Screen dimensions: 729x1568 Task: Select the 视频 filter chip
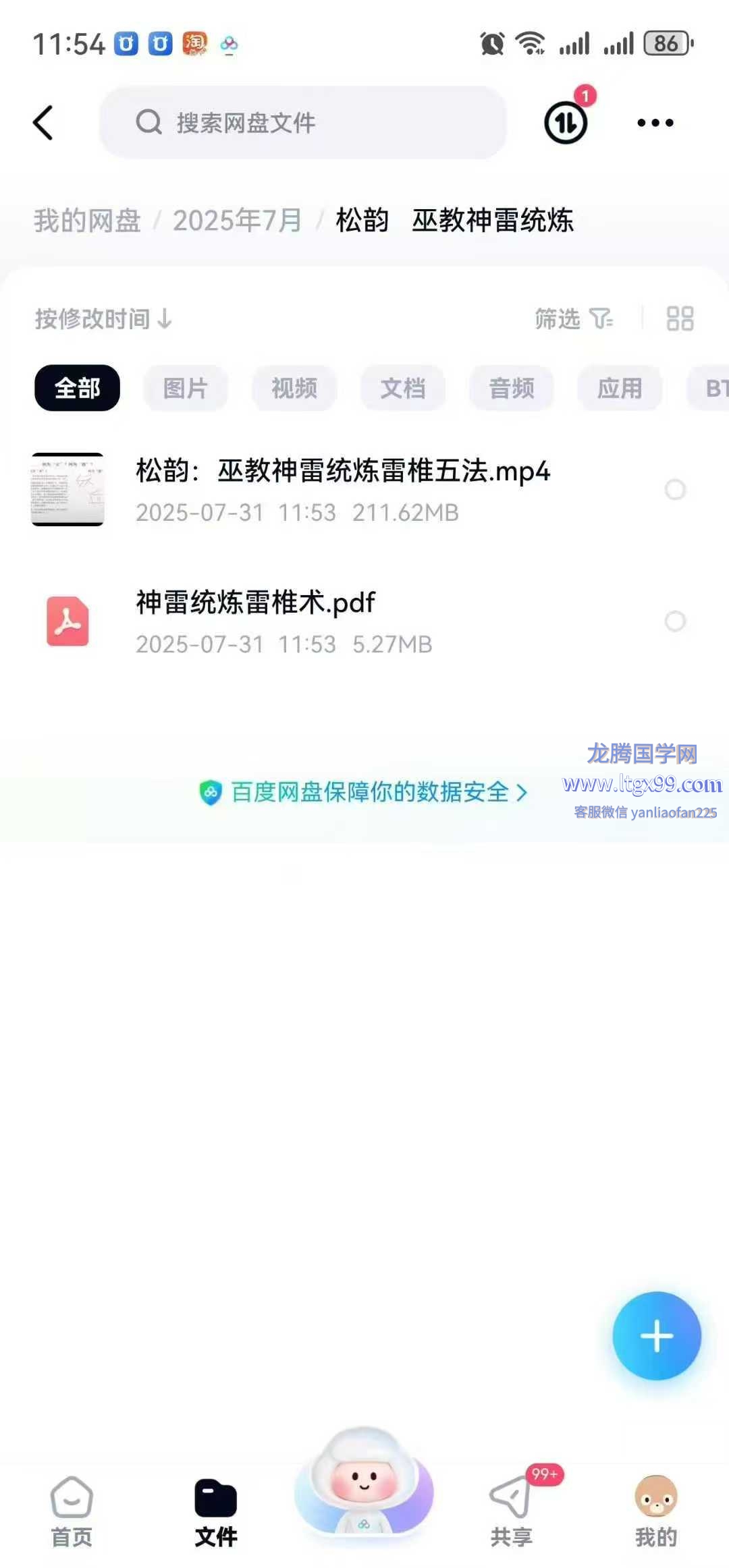(x=294, y=388)
